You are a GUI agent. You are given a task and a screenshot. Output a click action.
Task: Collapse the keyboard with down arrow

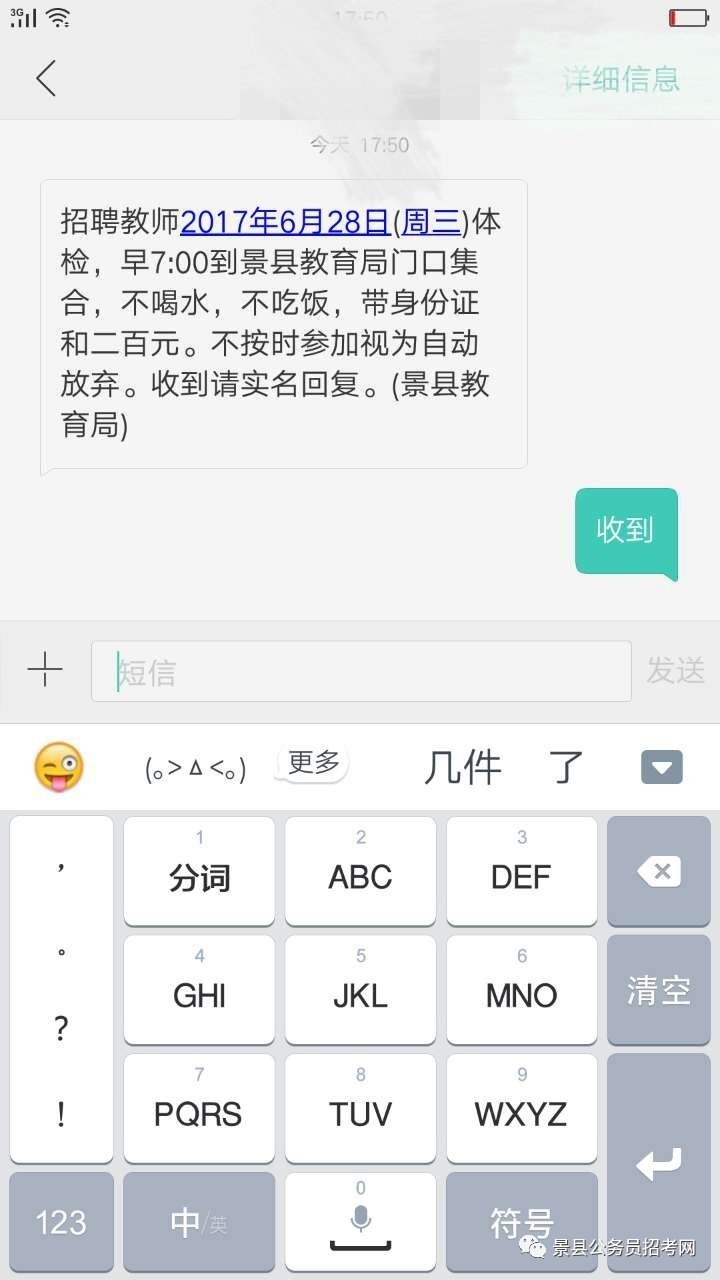pyautogui.click(x=661, y=767)
